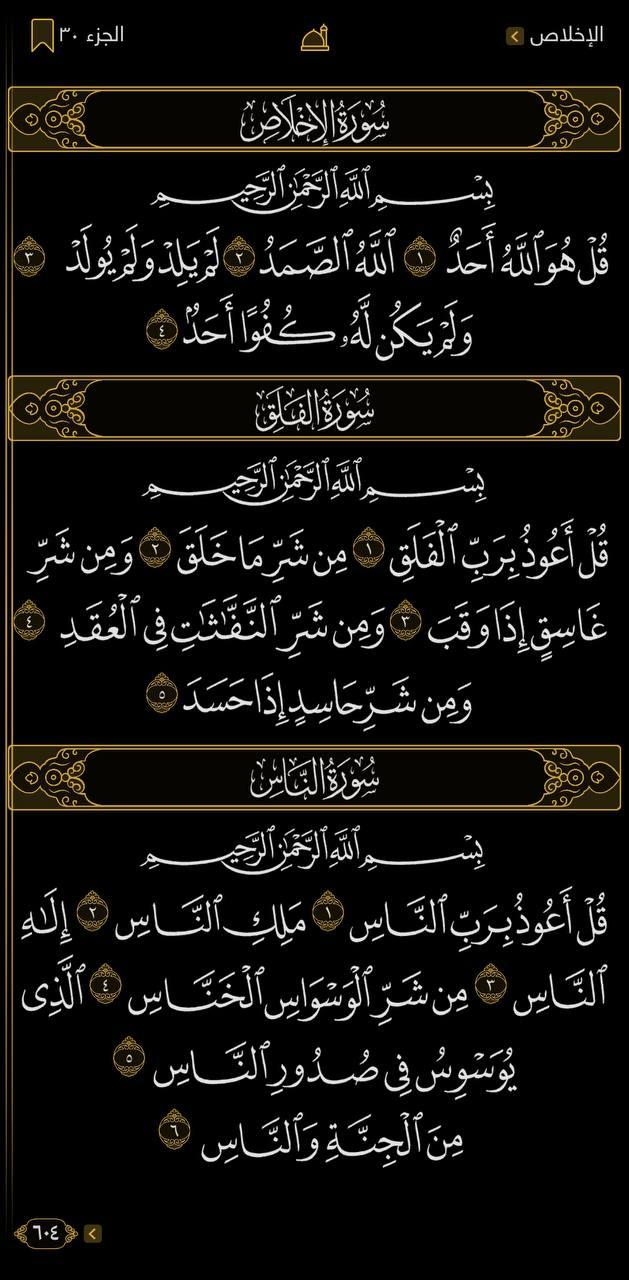Tap the page number 604 arrow
The width and height of the screenshot is (629, 1280).
(x=92, y=1233)
